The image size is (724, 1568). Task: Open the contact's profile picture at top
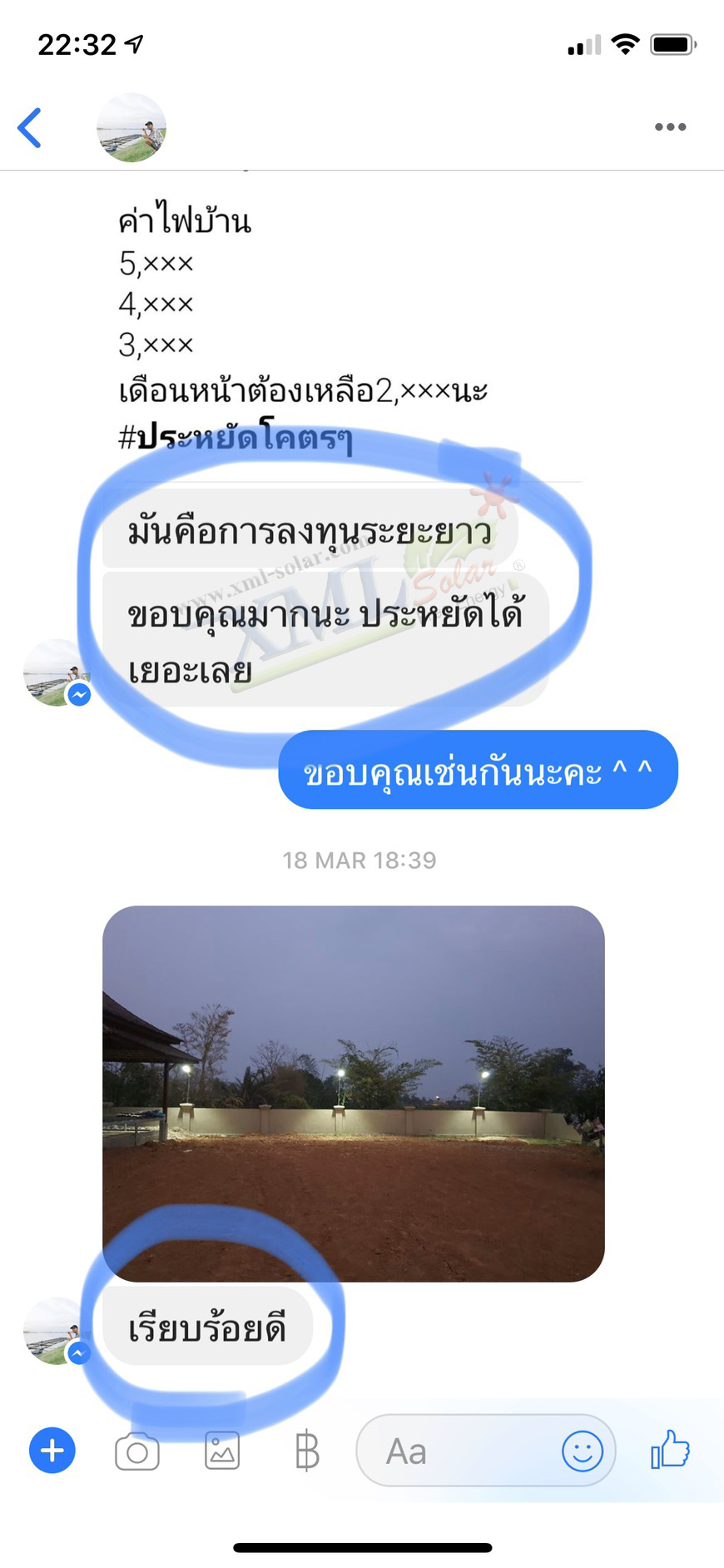click(x=131, y=127)
